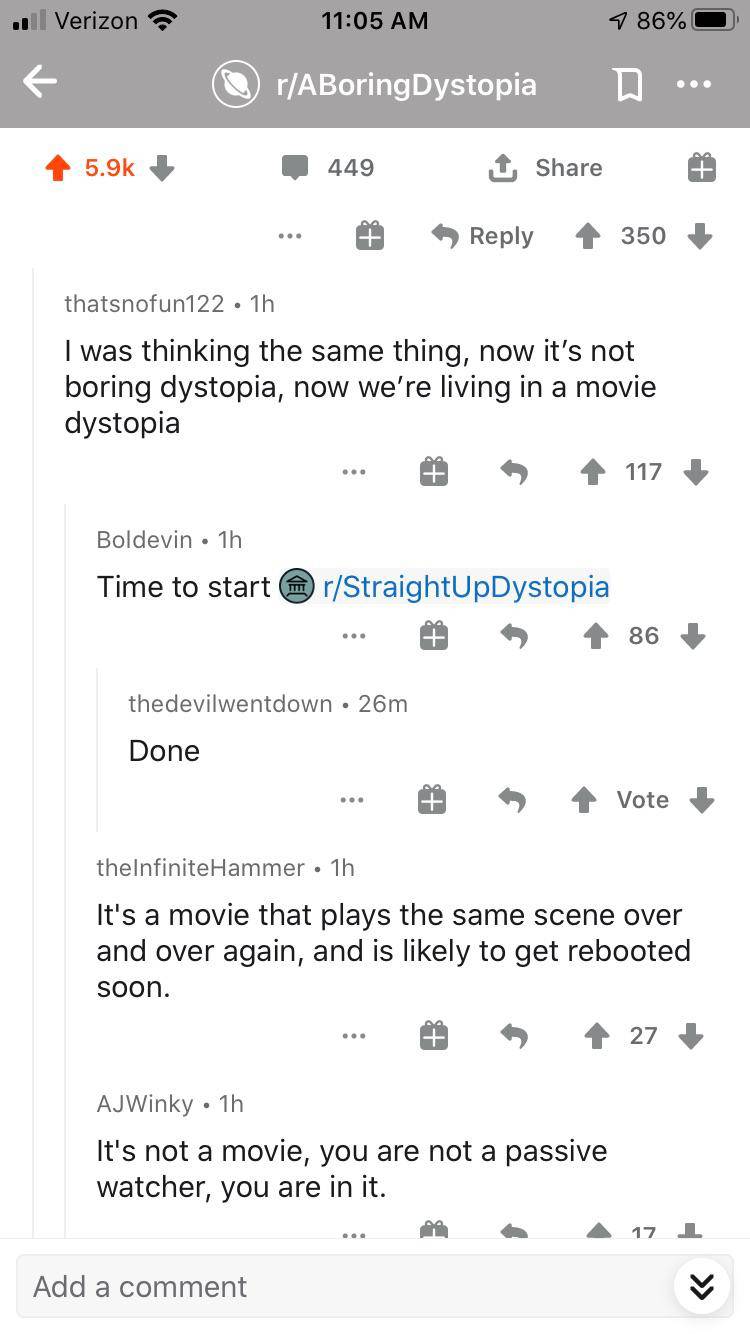Tap the subreddit avatar icon in the header
The image size is (750, 1334).
232,84
